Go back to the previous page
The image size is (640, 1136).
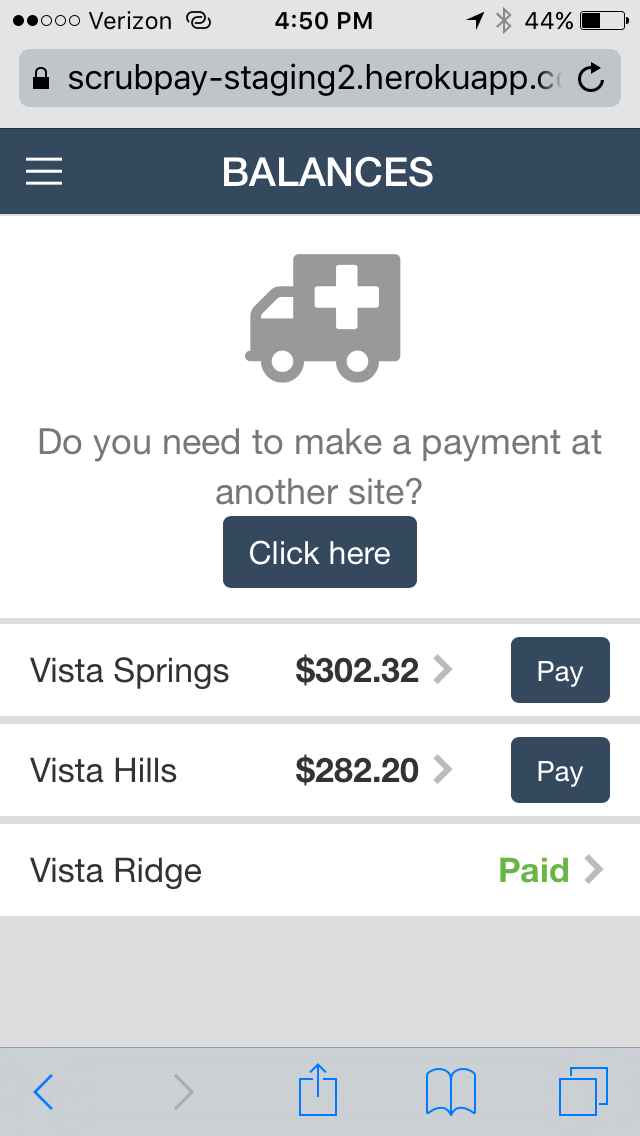click(43, 1092)
